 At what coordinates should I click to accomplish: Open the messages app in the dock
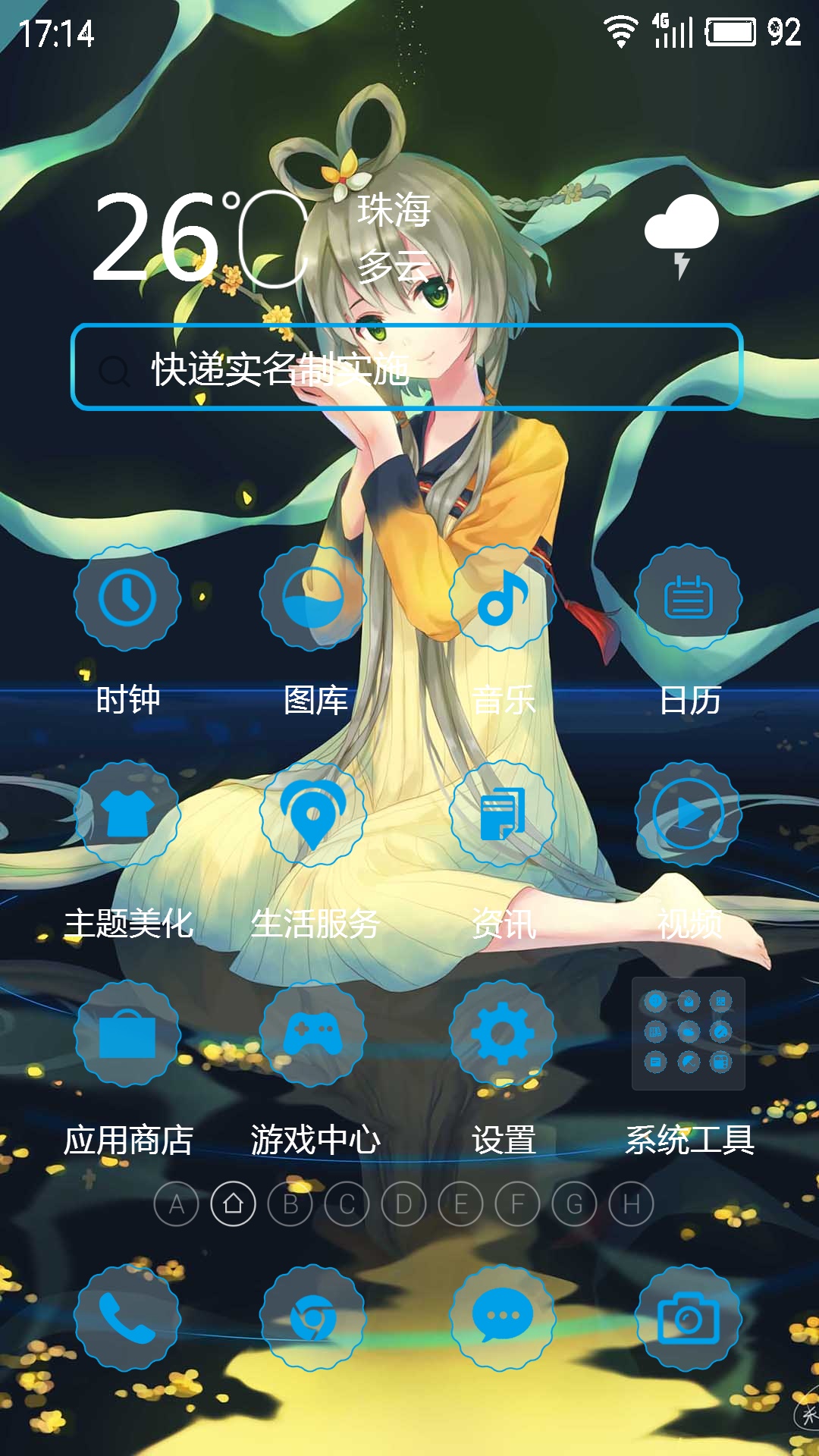tap(502, 1317)
